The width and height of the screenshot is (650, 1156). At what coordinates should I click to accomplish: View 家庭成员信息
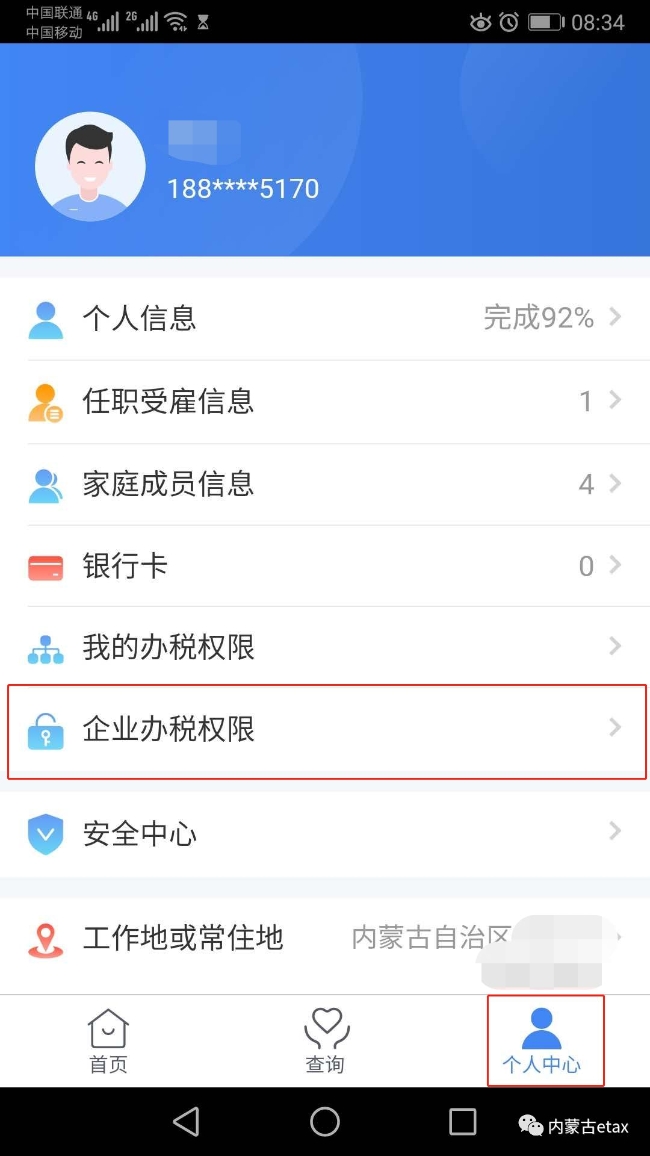coord(324,484)
